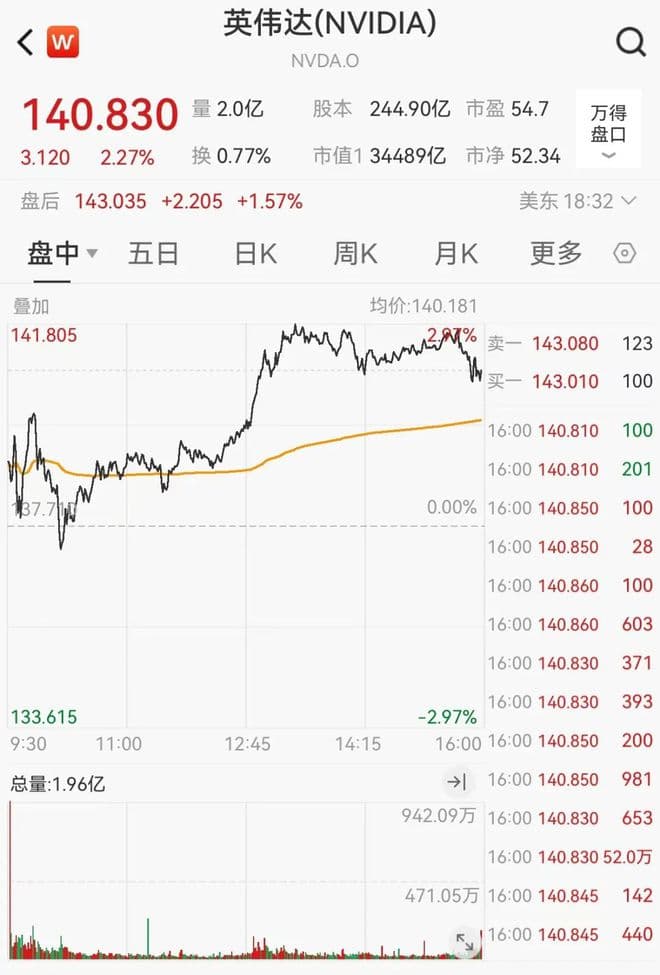
Task: Switch to the 日K chart tab
Action: [x=255, y=254]
